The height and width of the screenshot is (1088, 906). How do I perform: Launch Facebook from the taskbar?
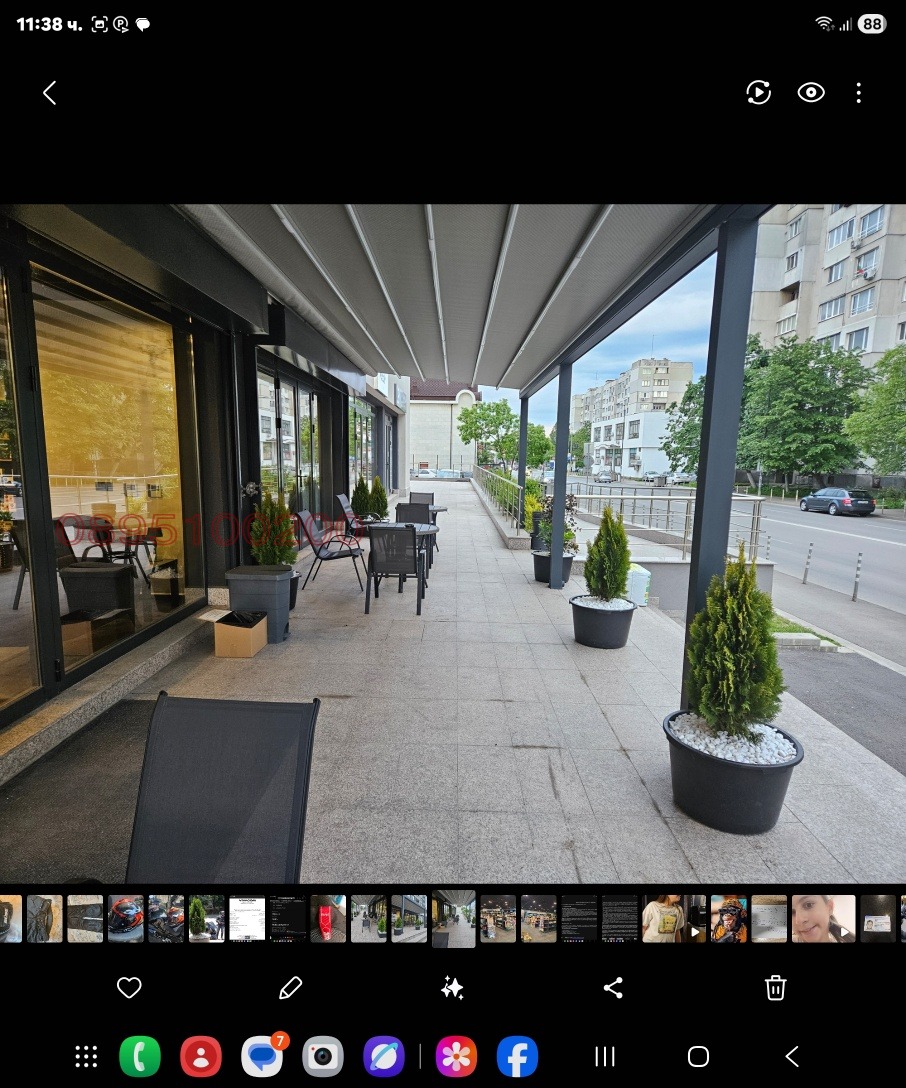click(517, 1056)
